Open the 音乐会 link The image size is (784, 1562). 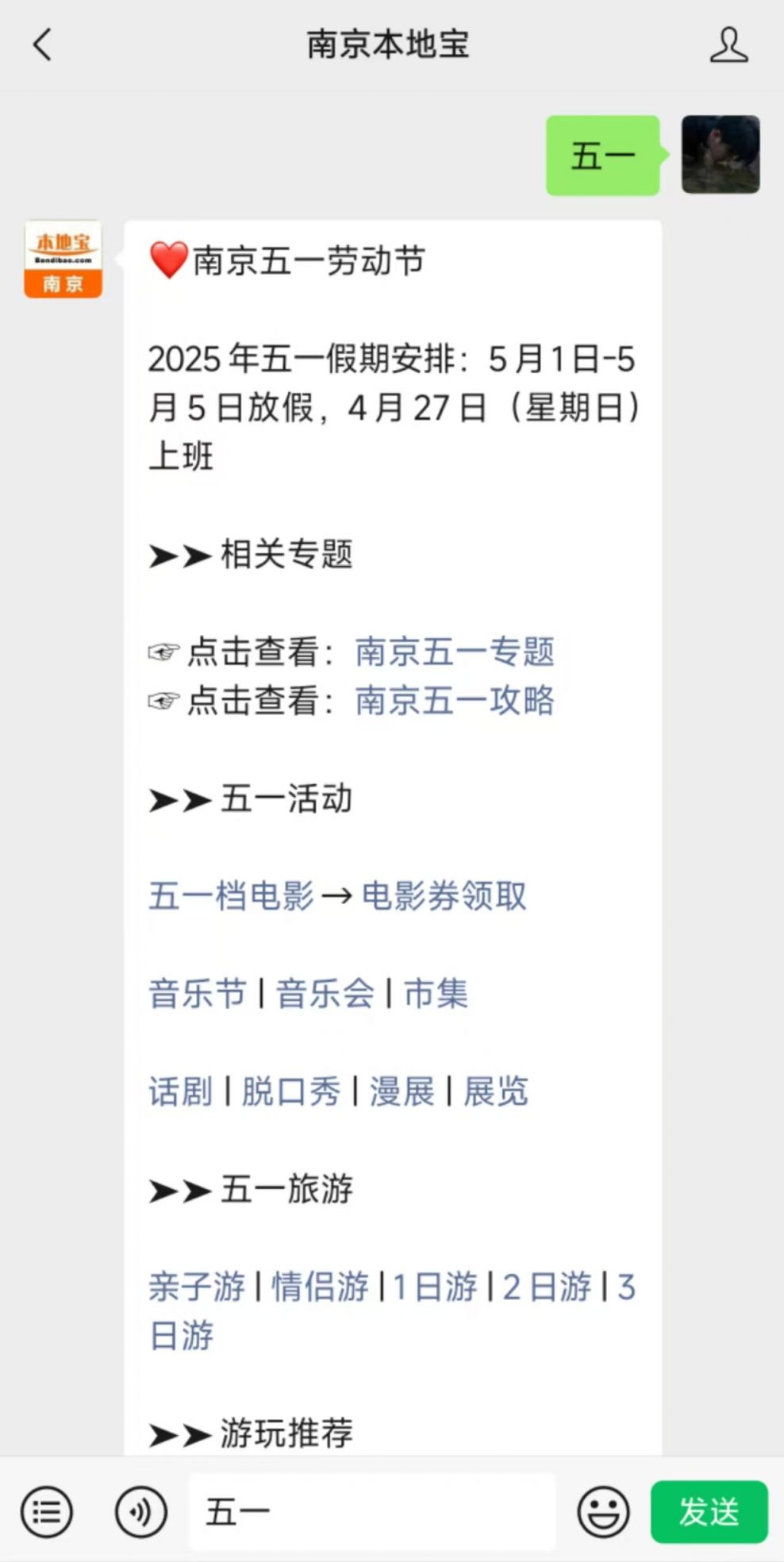pos(325,994)
